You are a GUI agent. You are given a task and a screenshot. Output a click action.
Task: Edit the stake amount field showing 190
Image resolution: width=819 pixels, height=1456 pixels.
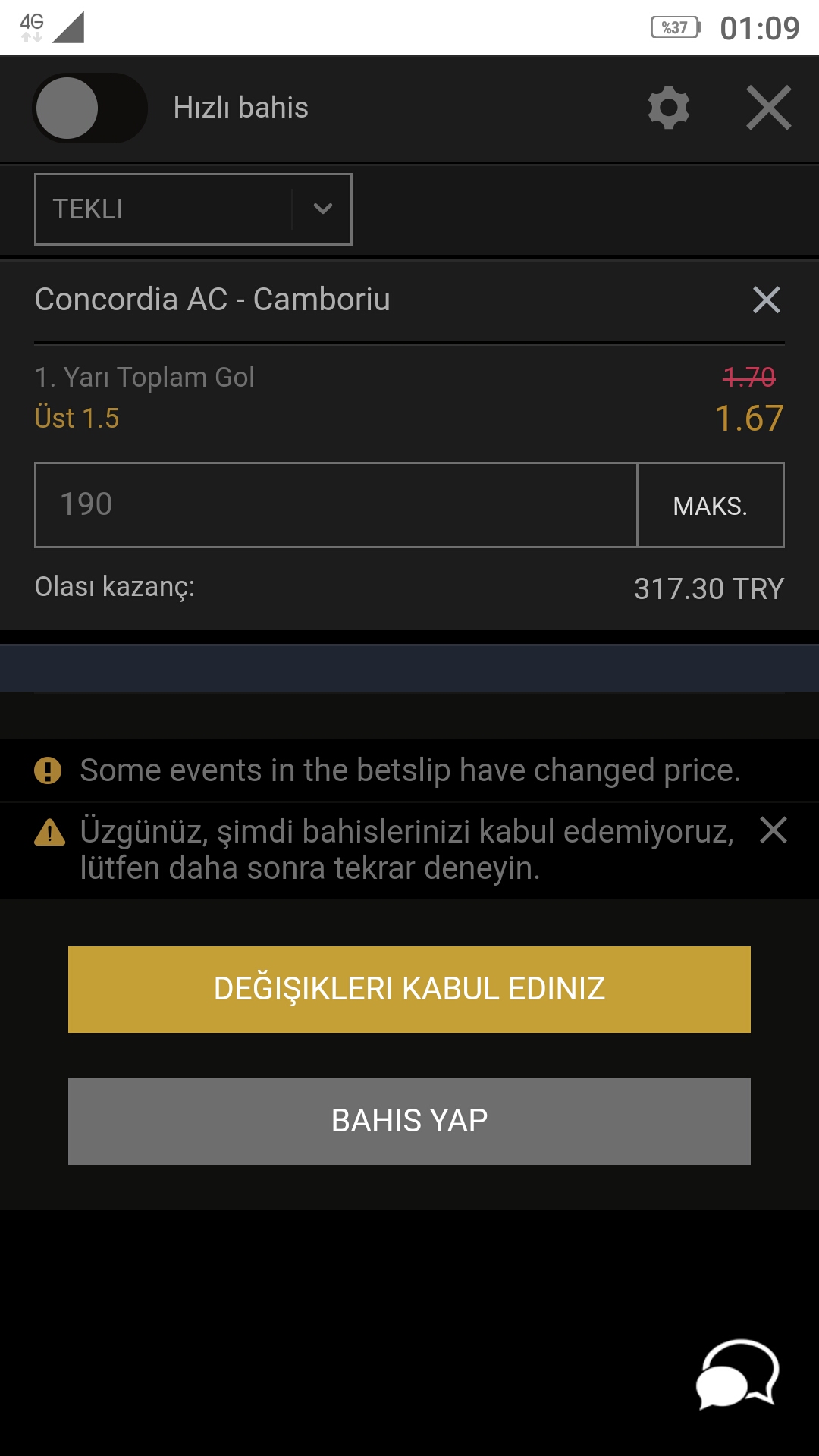click(x=336, y=505)
